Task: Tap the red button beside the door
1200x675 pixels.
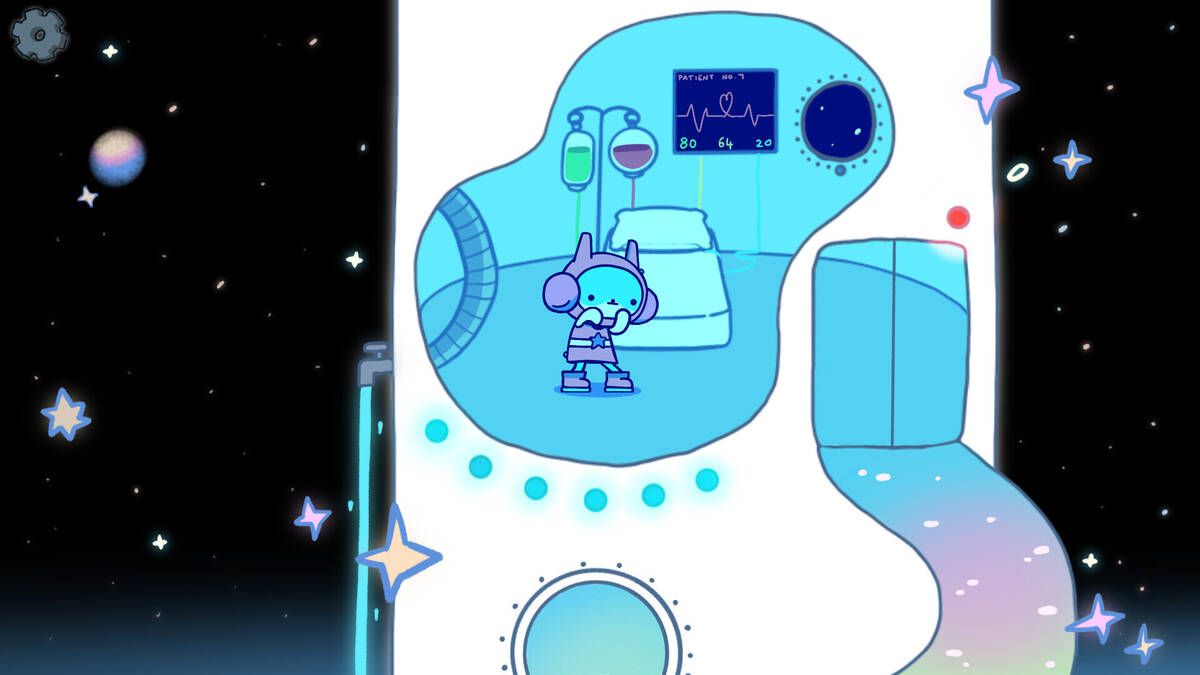Action: 958,217
